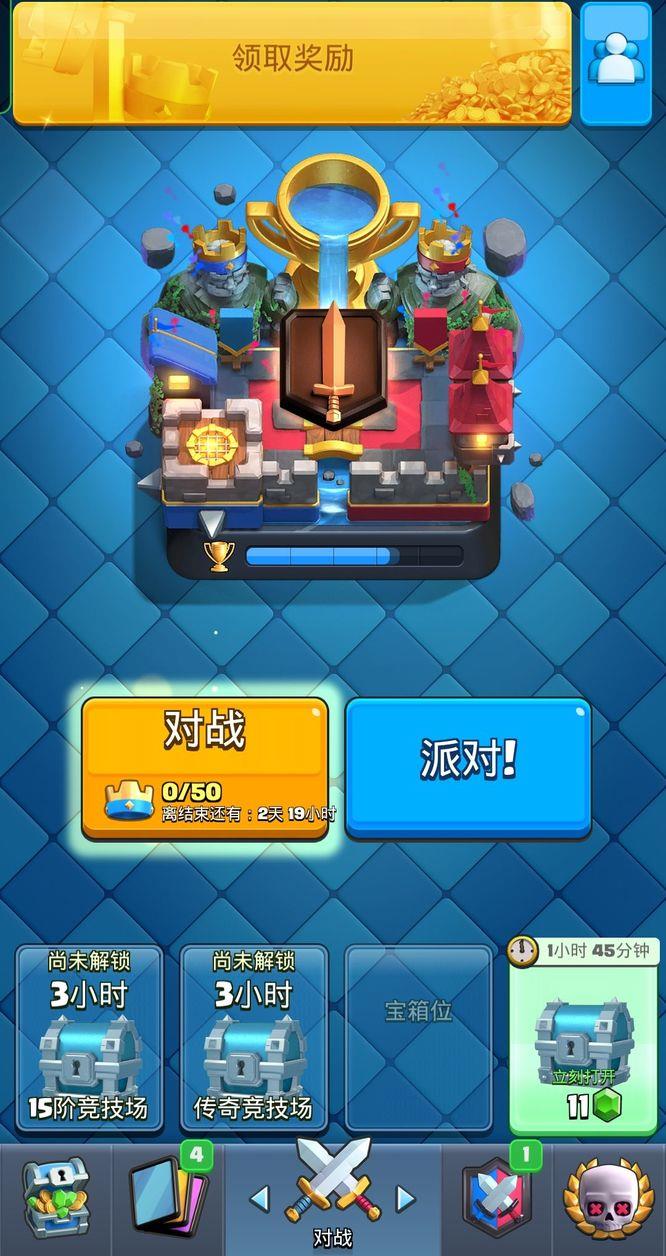Viewport: 666px width, 1256px height.
Task: Tap the right arrow beside 对战 tab
Action: click(x=405, y=1198)
